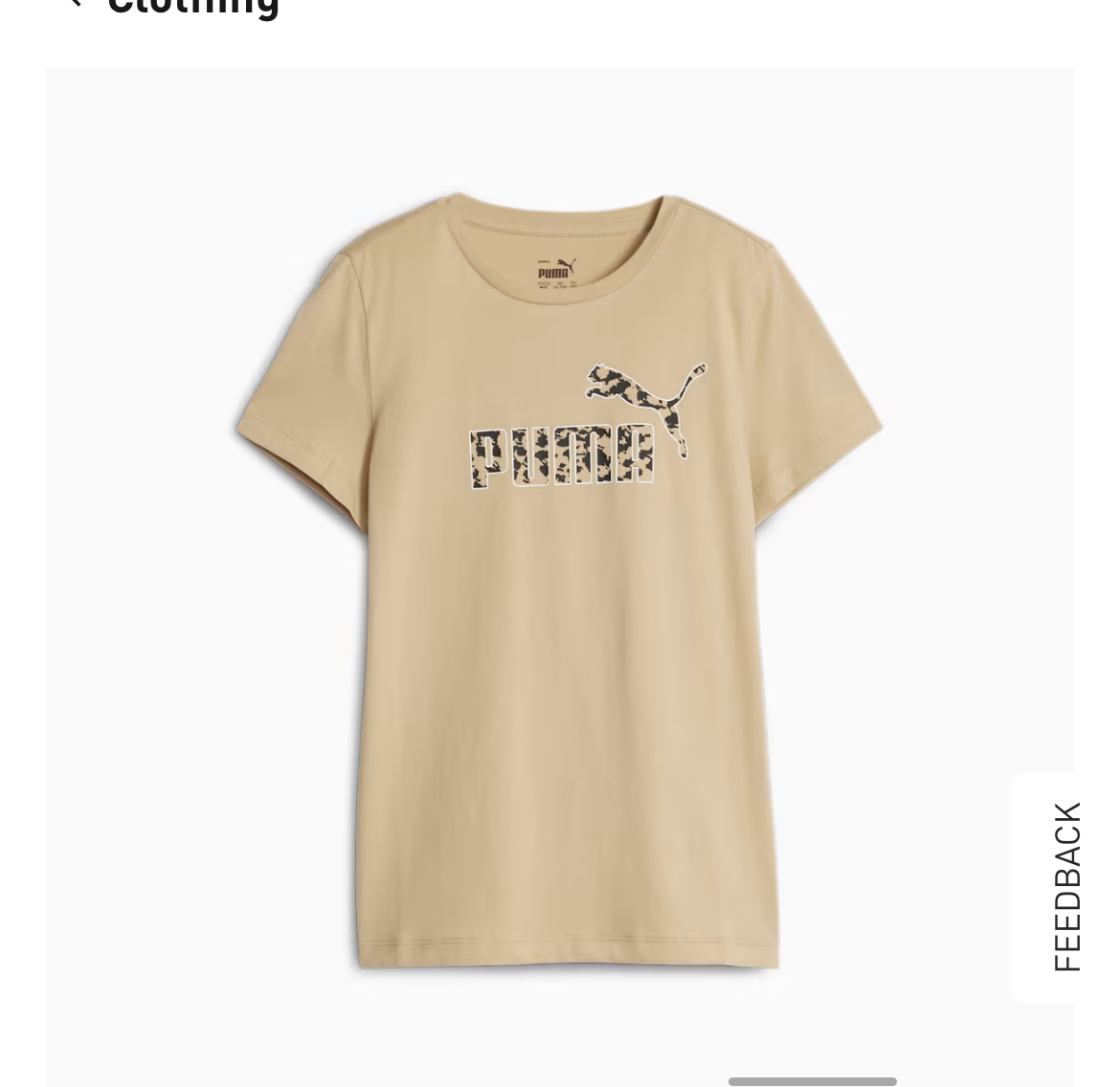Open the Puma t-shirt product image
Image resolution: width=1120 pixels, height=1087 pixels.
click(x=559, y=574)
